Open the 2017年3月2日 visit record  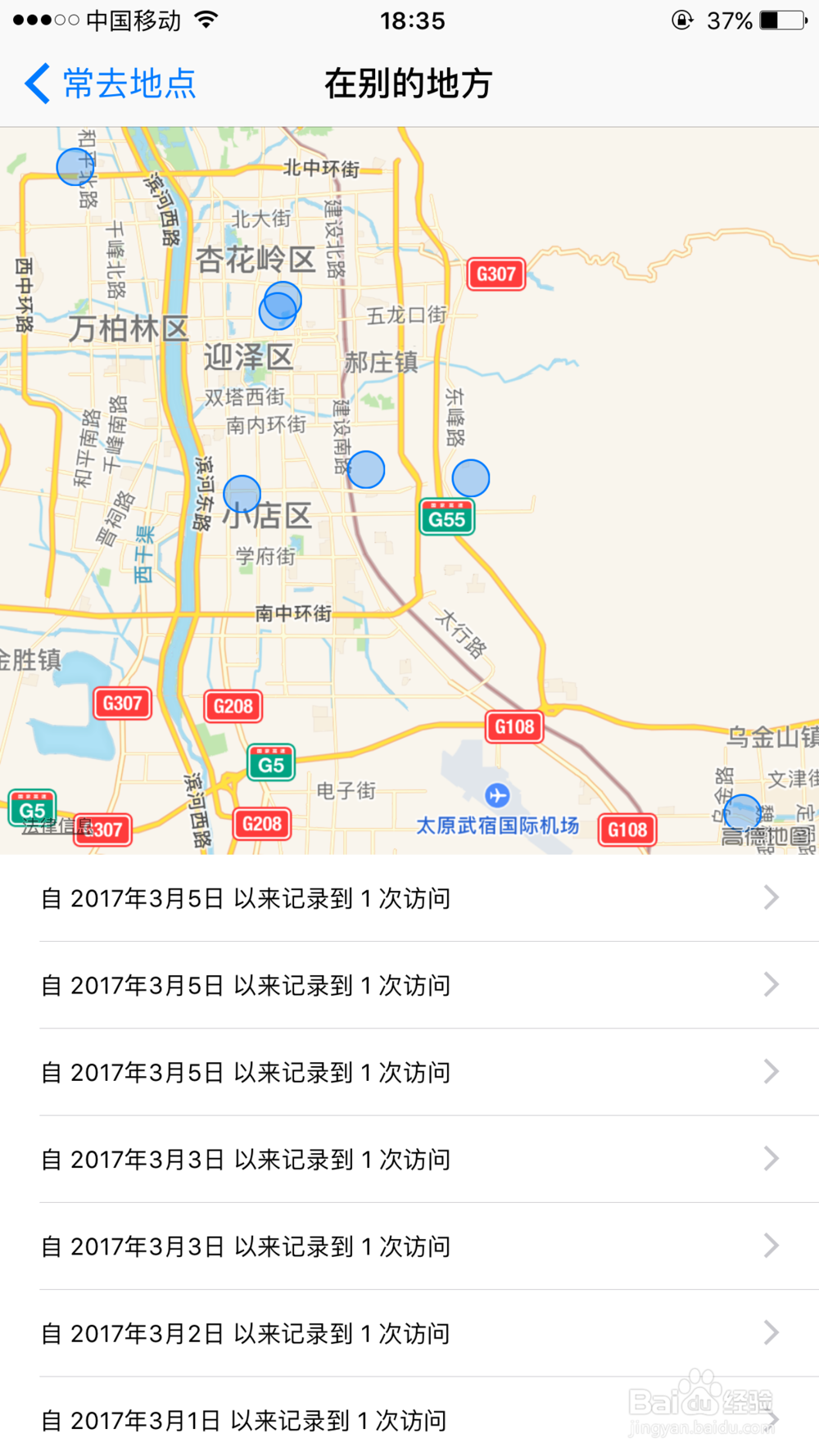[409, 1333]
